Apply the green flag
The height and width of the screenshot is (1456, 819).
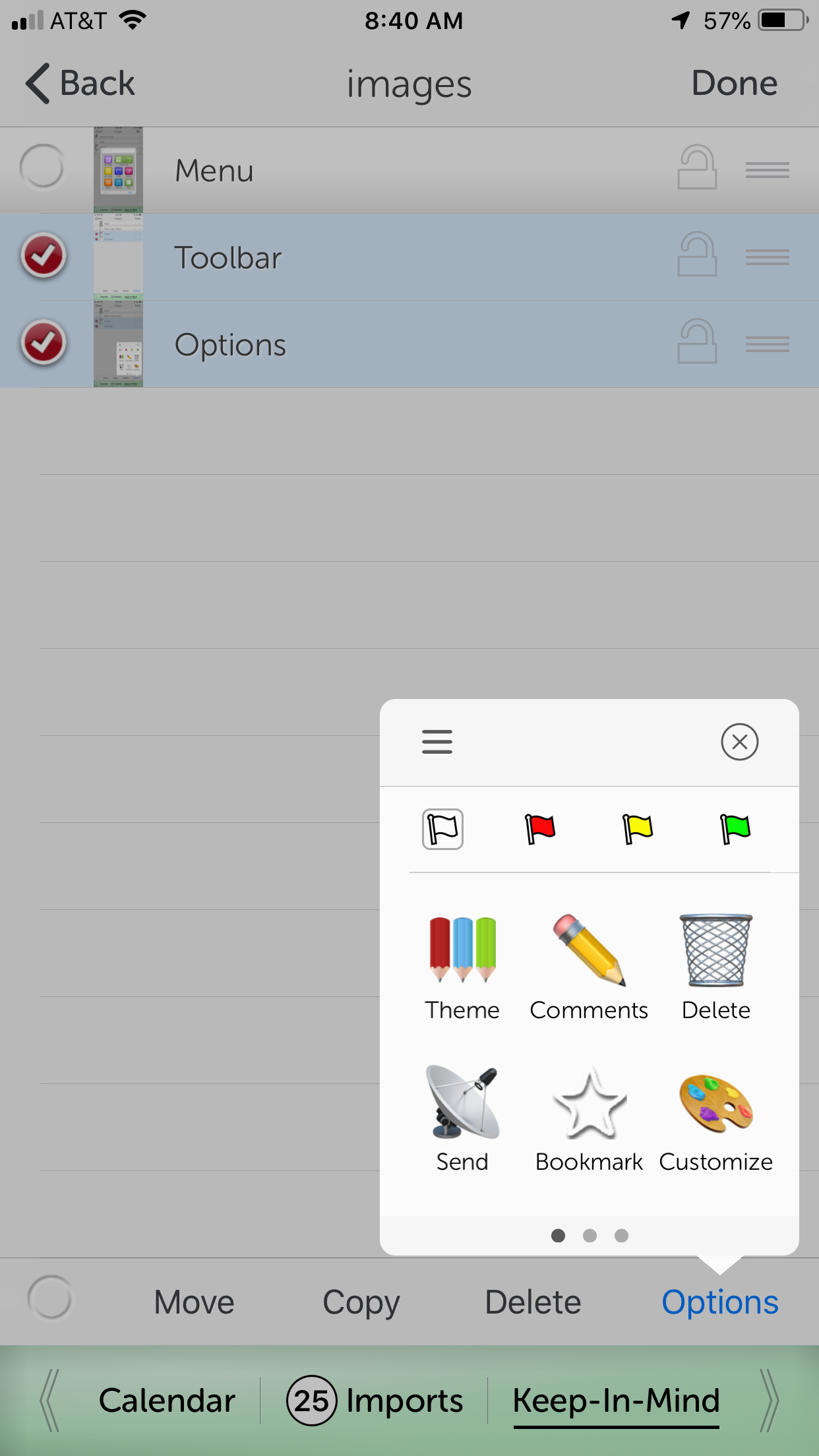735,829
